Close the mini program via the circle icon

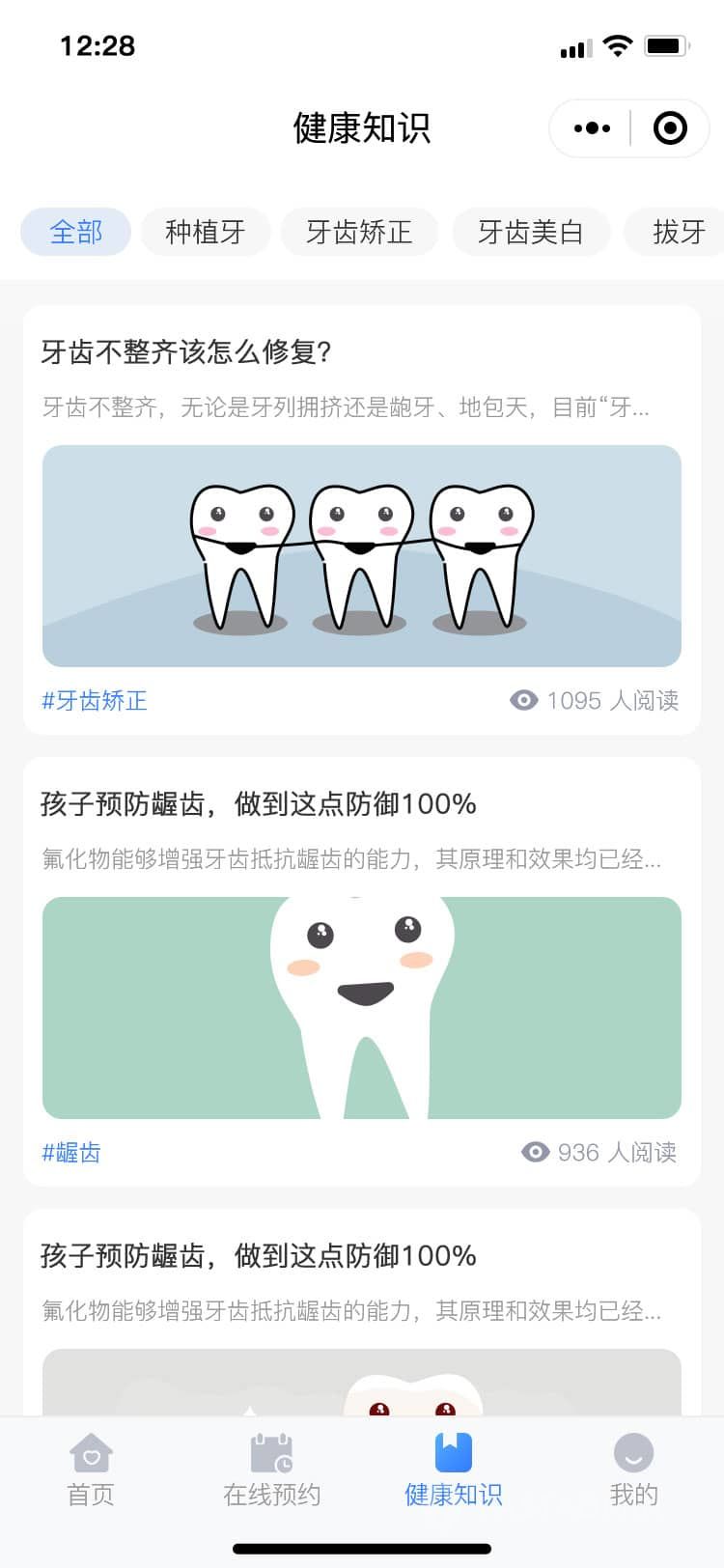pos(670,128)
